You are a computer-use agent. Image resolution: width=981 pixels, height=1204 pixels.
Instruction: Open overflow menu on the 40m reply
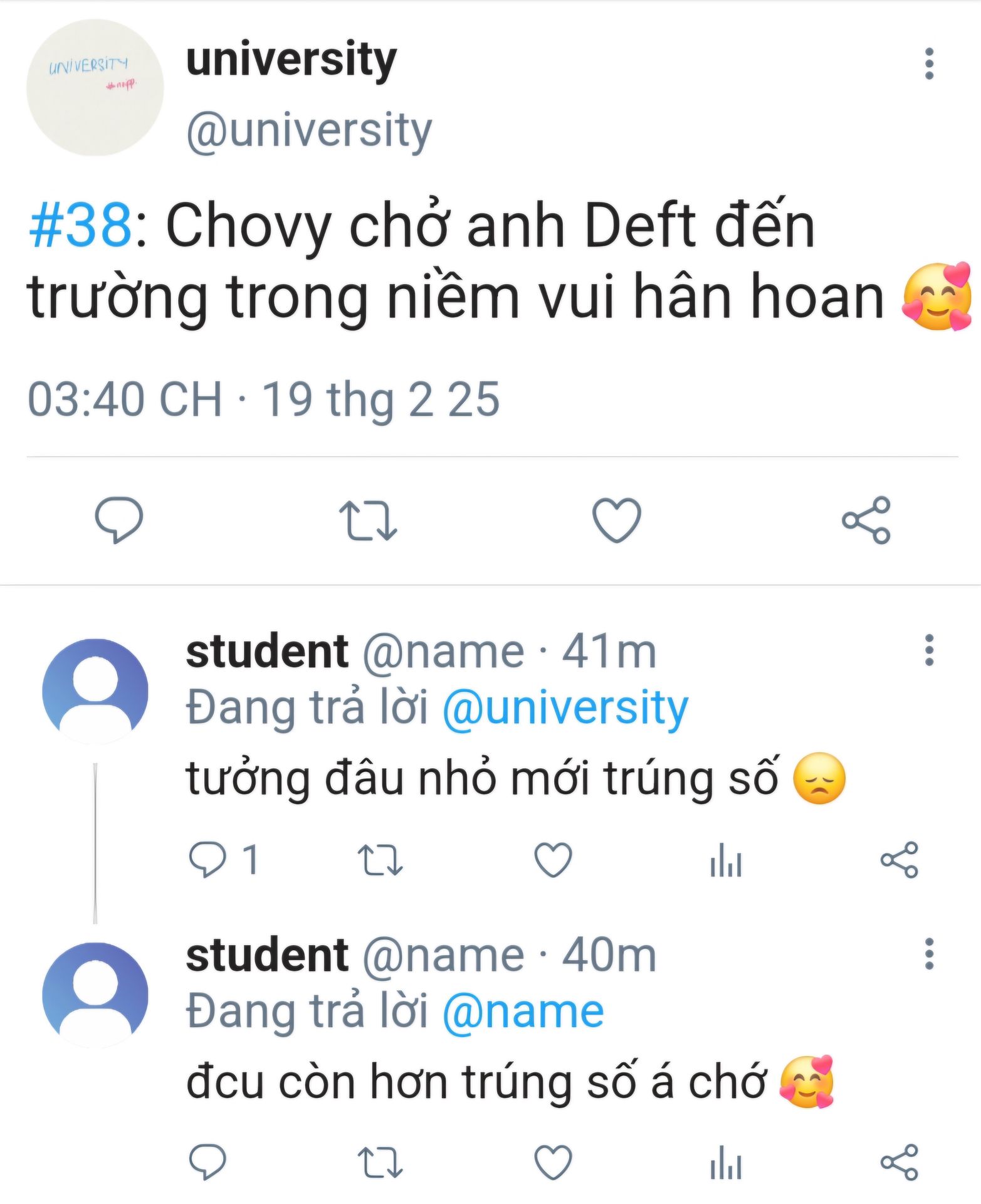[929, 954]
